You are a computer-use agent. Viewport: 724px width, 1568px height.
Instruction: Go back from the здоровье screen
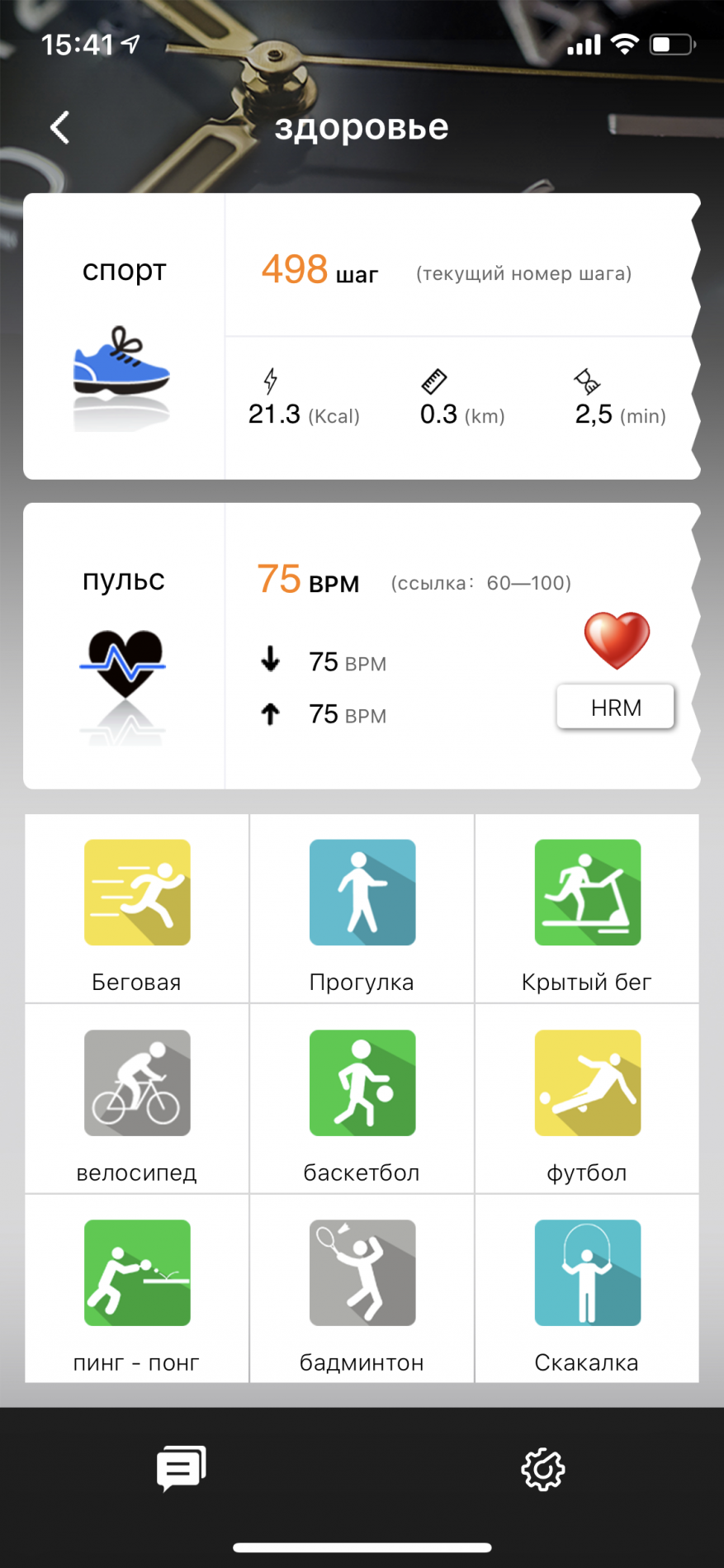(59, 127)
